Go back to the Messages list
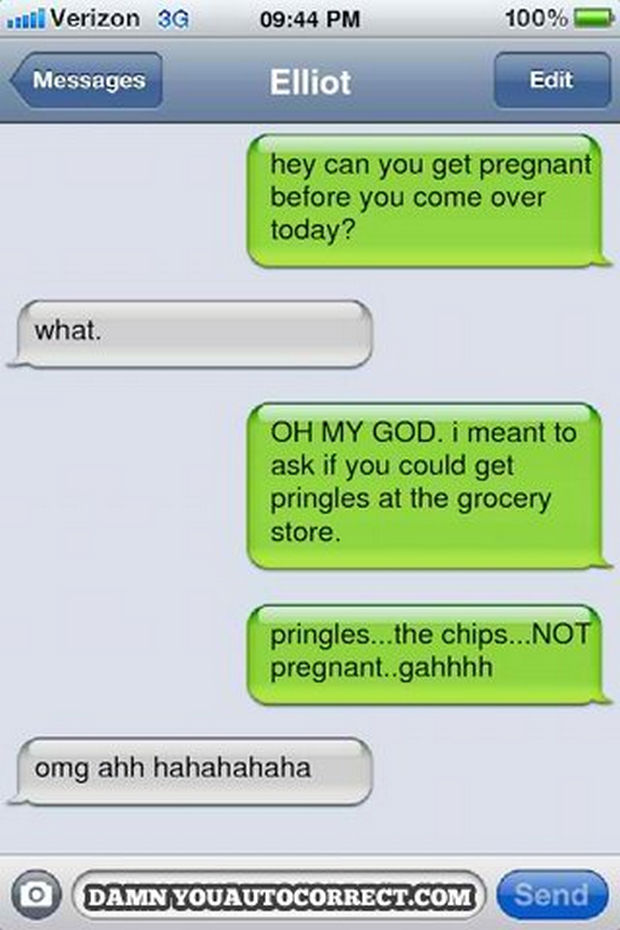620x930 pixels. (x=86, y=81)
